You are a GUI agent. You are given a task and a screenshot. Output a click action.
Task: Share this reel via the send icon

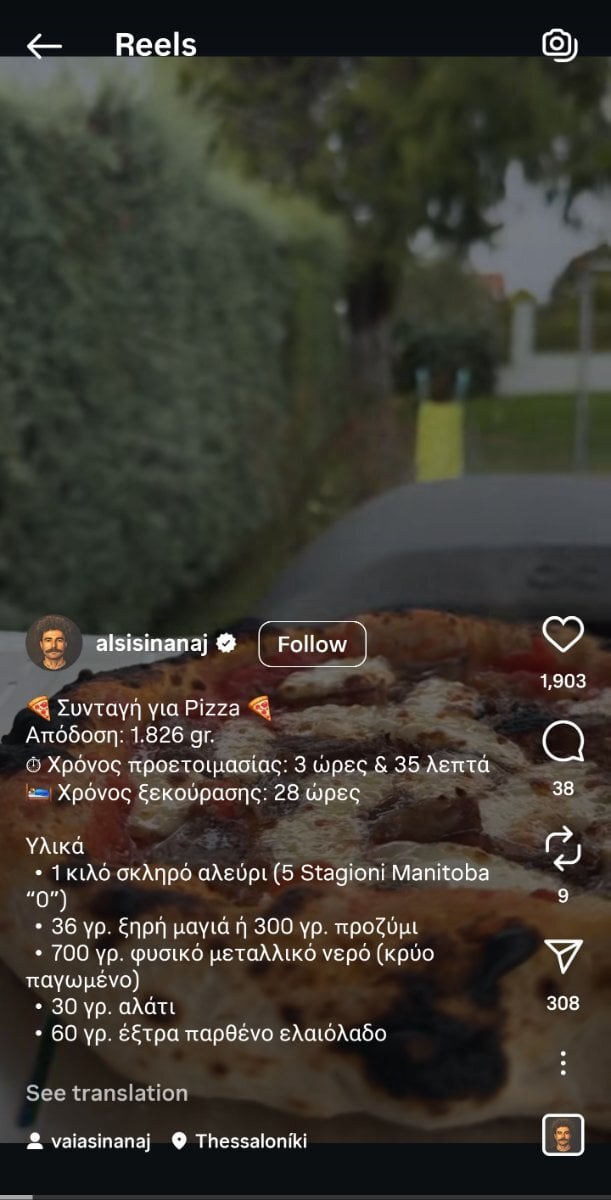[563, 957]
